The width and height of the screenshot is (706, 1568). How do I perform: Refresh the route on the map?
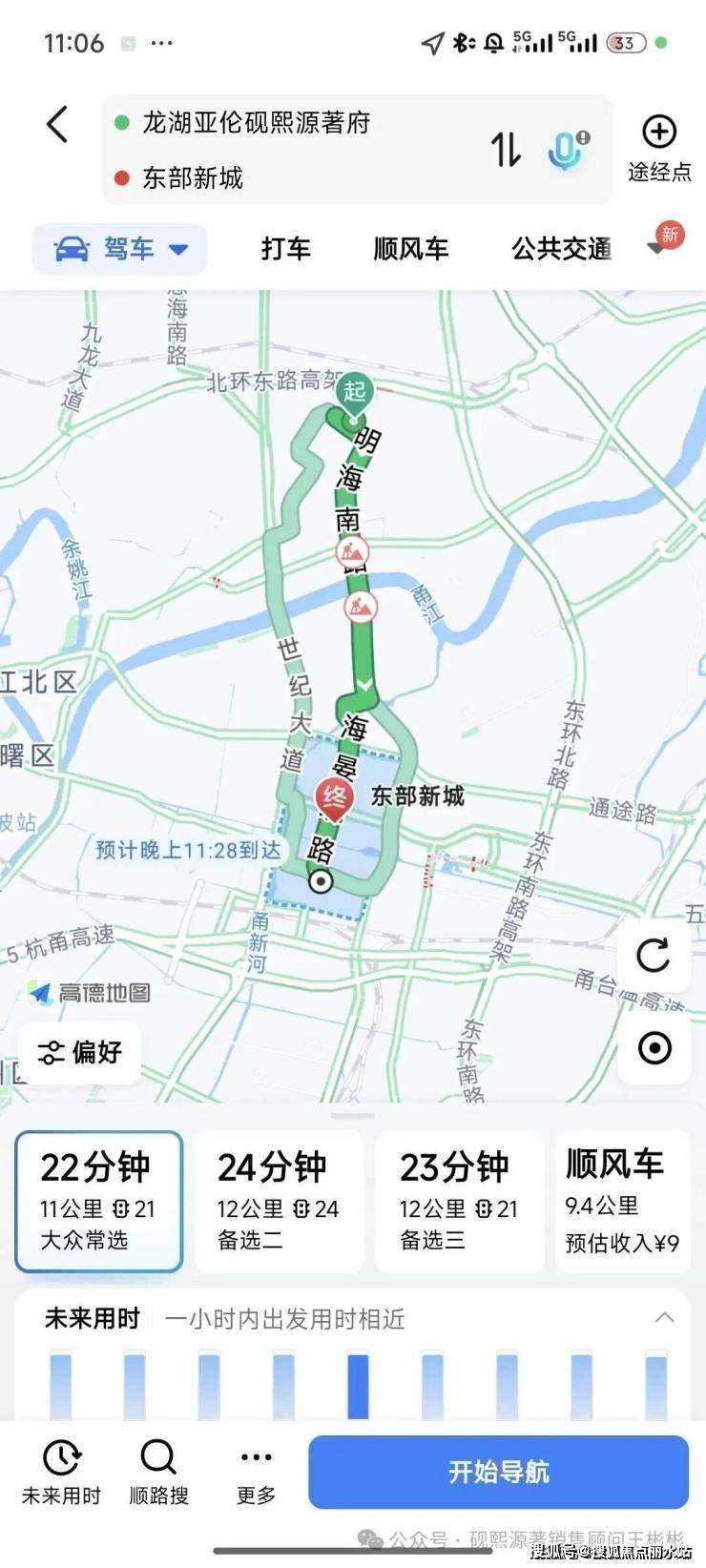[x=654, y=955]
